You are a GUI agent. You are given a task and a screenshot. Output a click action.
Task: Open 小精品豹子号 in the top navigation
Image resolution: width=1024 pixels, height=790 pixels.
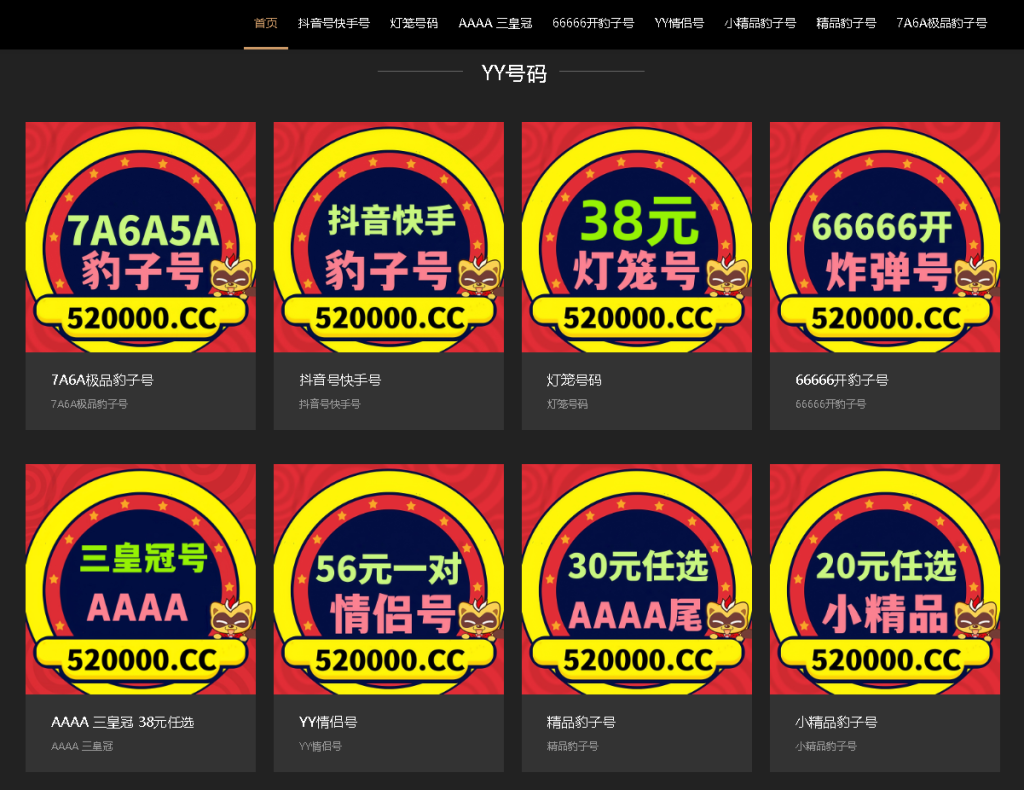pyautogui.click(x=760, y=23)
